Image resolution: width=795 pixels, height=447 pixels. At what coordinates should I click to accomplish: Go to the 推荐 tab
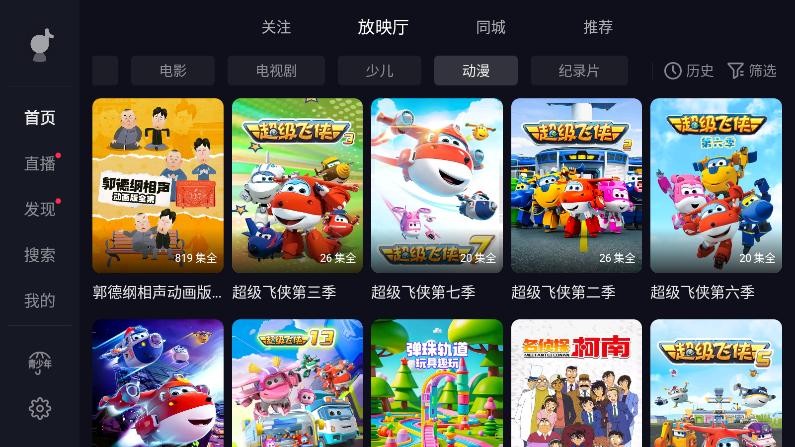(598, 27)
